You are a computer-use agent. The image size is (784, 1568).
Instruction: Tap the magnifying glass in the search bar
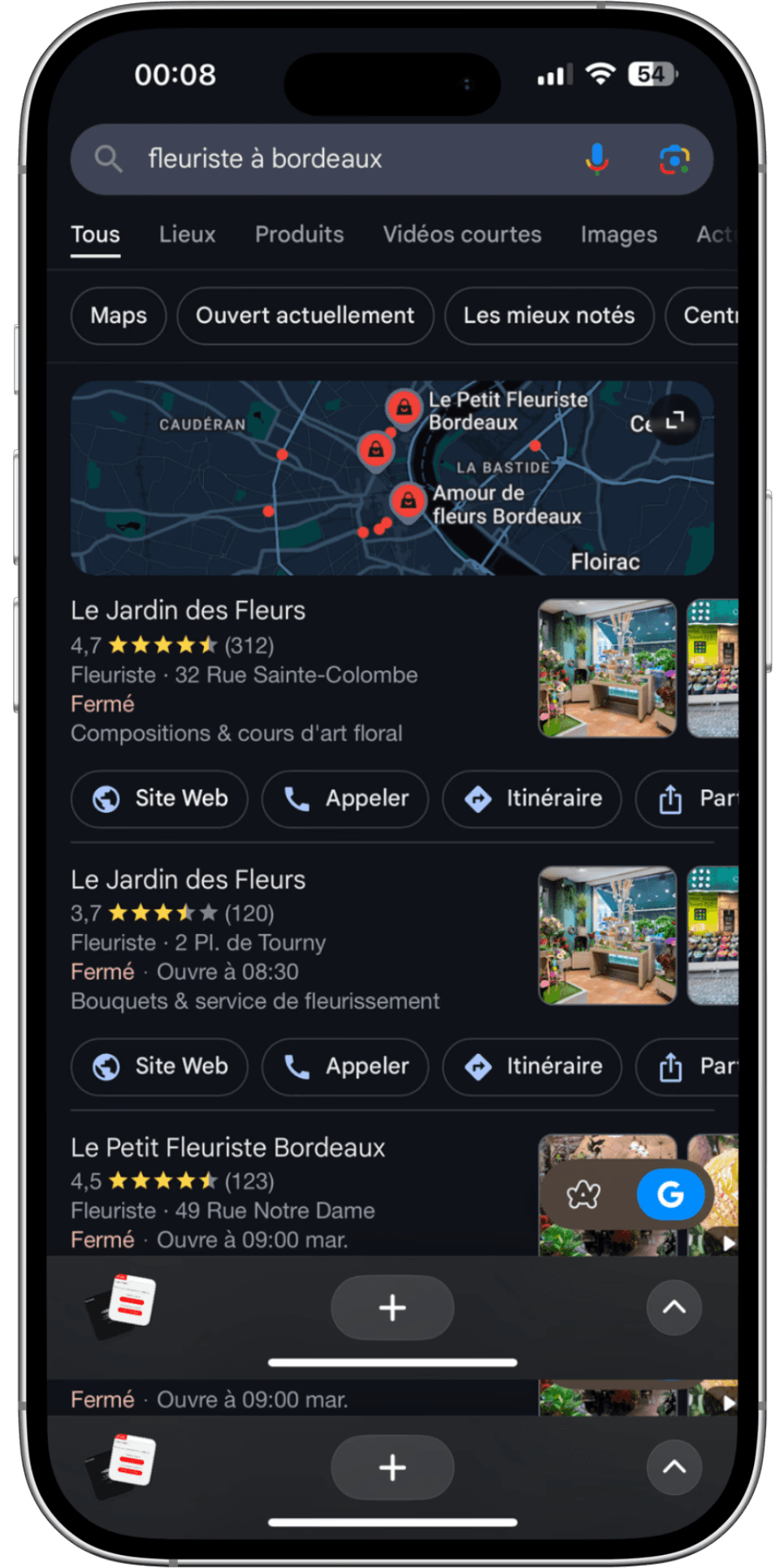[109, 159]
